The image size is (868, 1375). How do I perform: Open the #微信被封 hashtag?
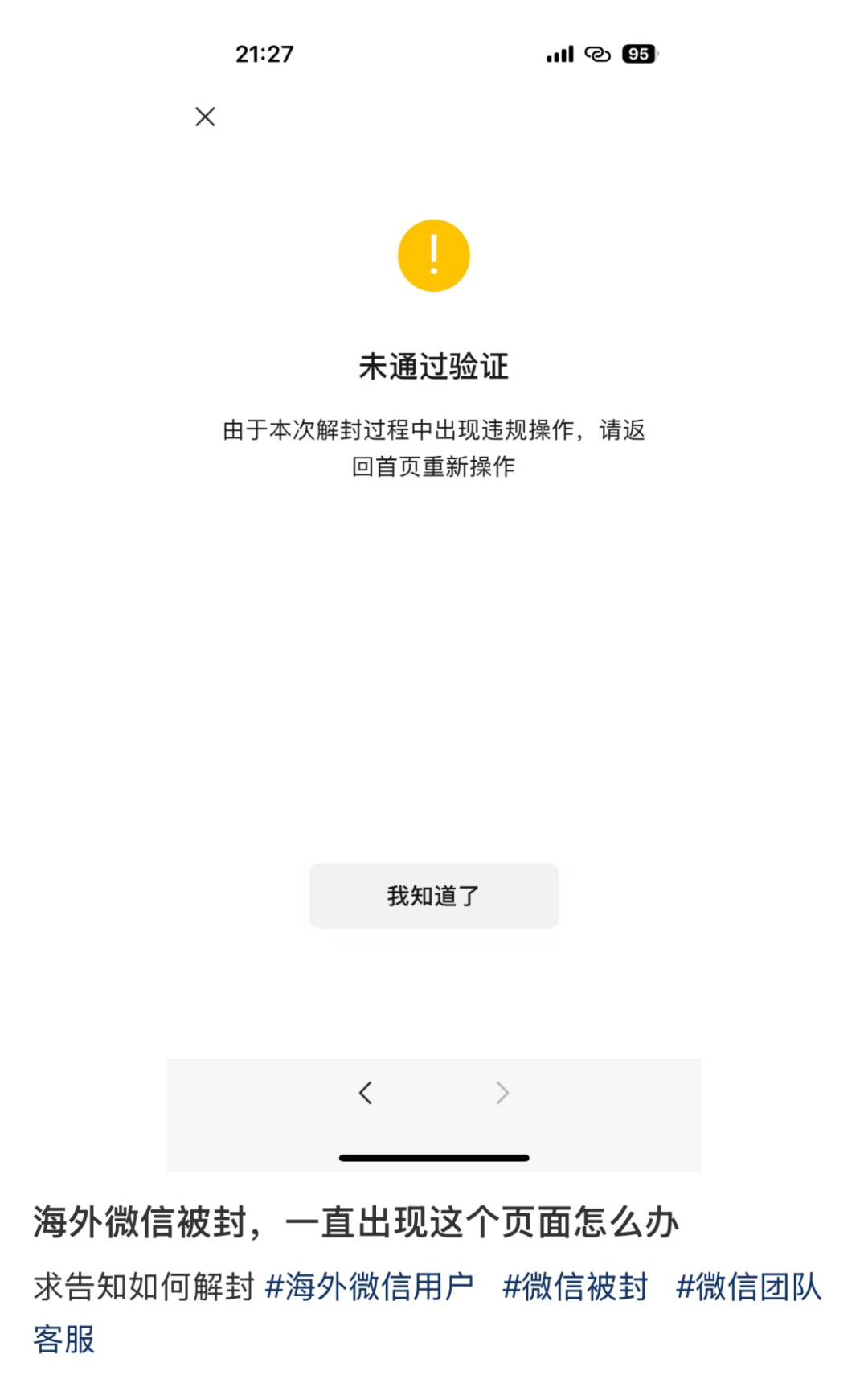point(575,1287)
